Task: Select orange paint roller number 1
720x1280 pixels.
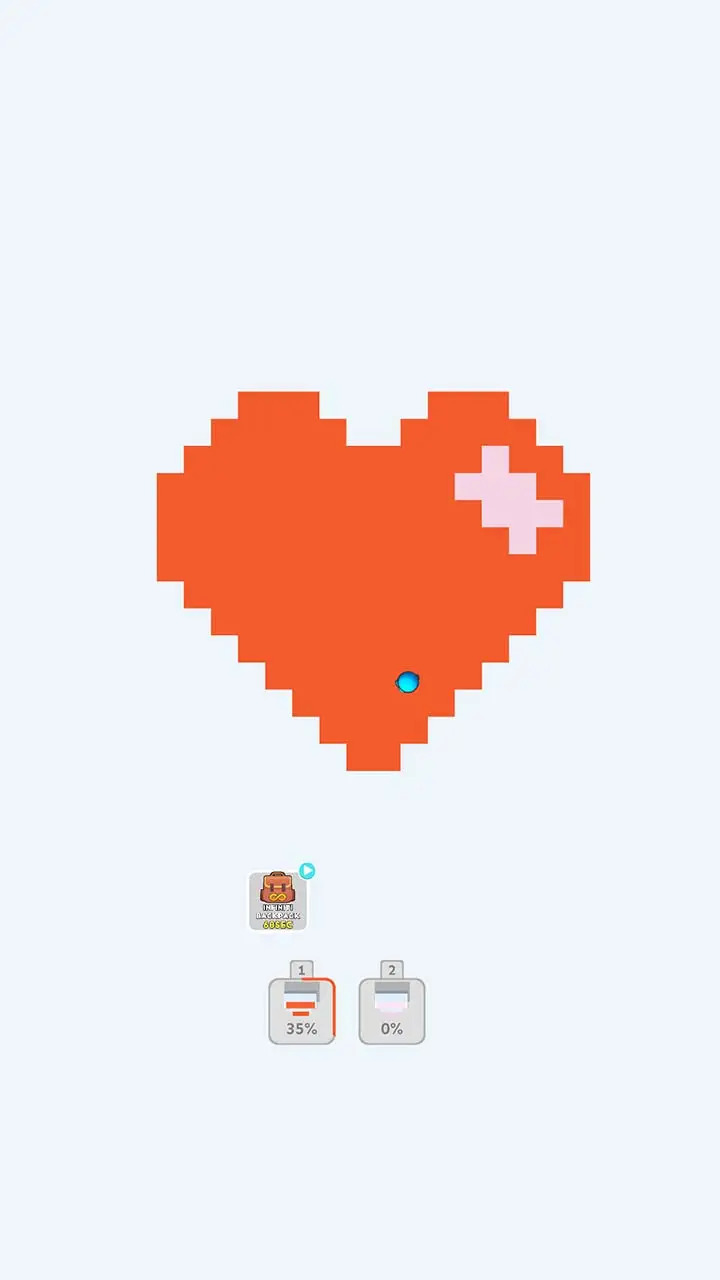Action: coord(301,1010)
